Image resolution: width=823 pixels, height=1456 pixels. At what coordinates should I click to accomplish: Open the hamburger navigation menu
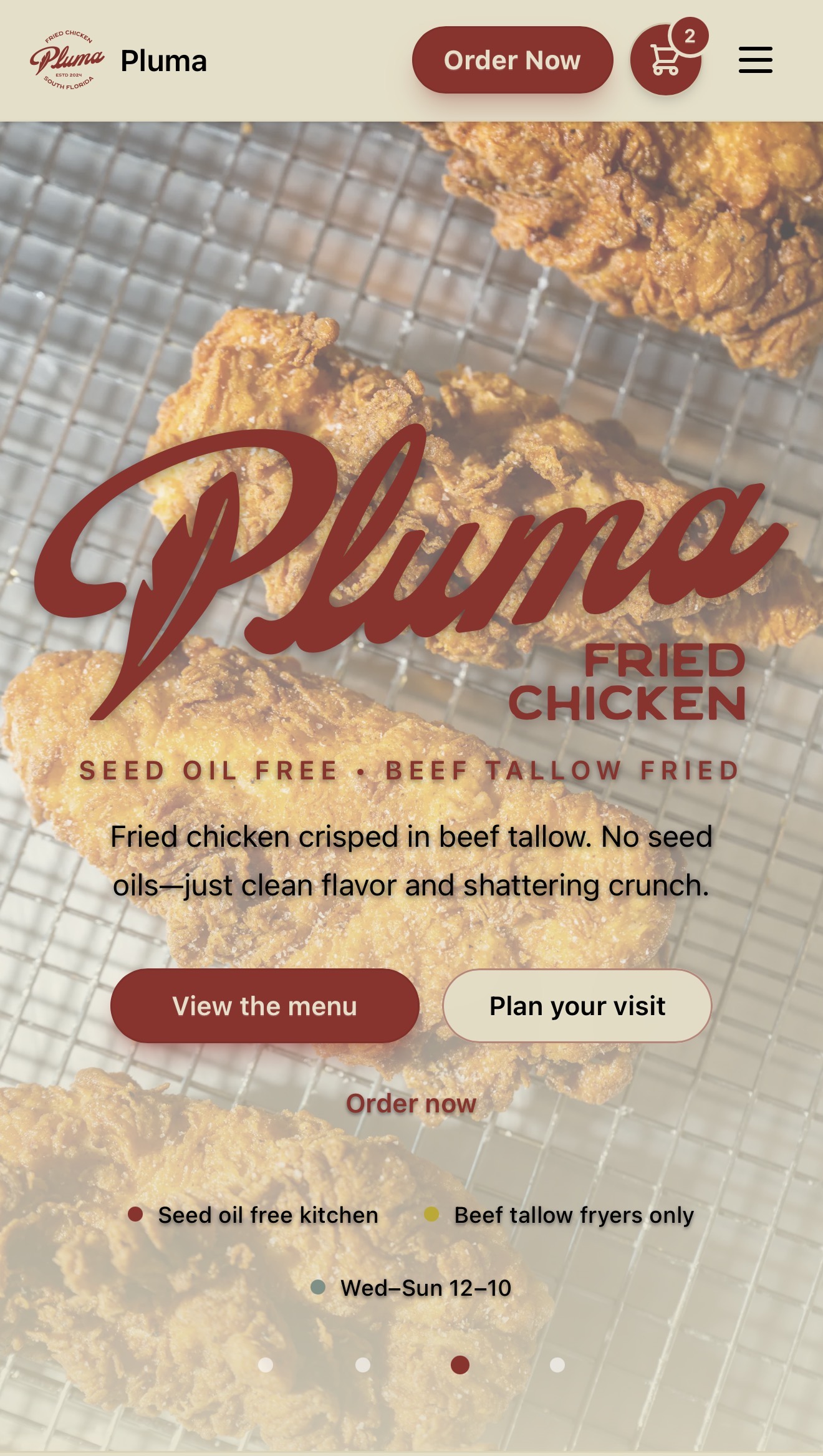(x=755, y=60)
